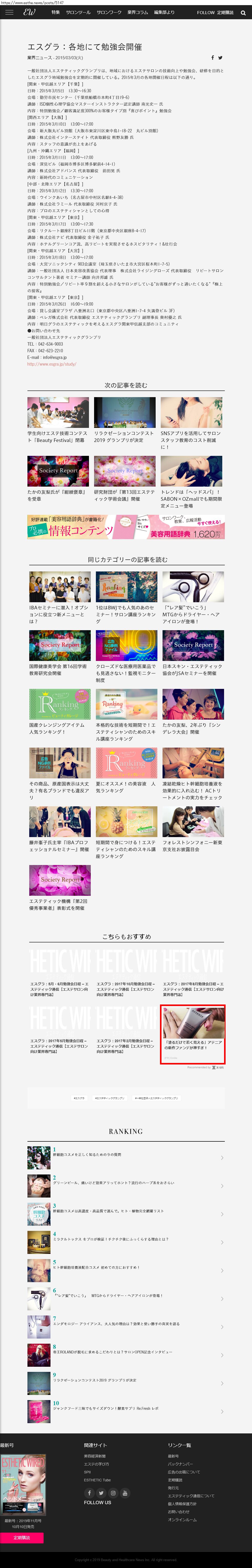Image resolution: width=252 pixels, height=1568 pixels.
Task: Open バックナンバー footer link
Action: coord(180,1464)
